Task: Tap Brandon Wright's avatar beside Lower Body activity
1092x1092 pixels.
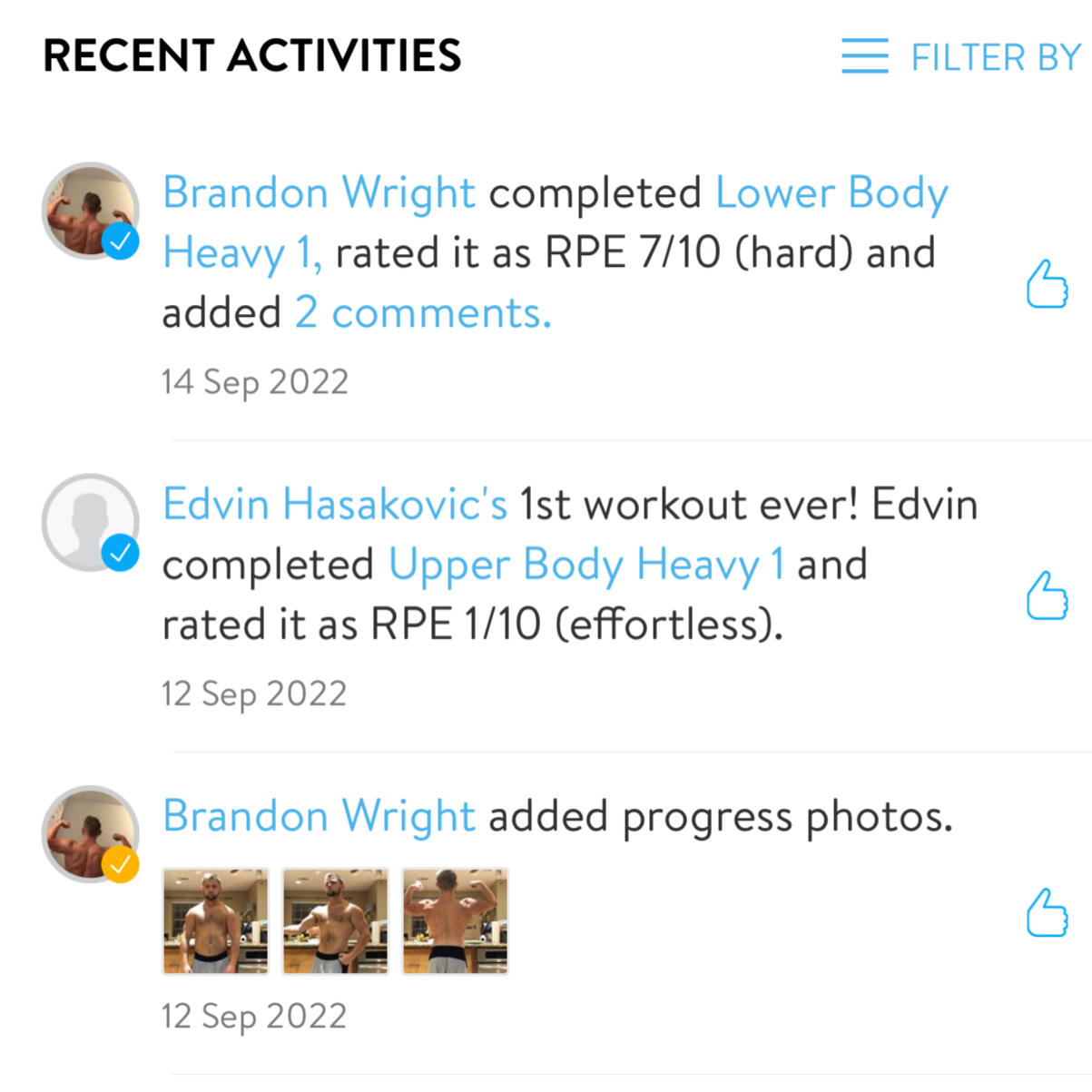Action: [x=90, y=211]
